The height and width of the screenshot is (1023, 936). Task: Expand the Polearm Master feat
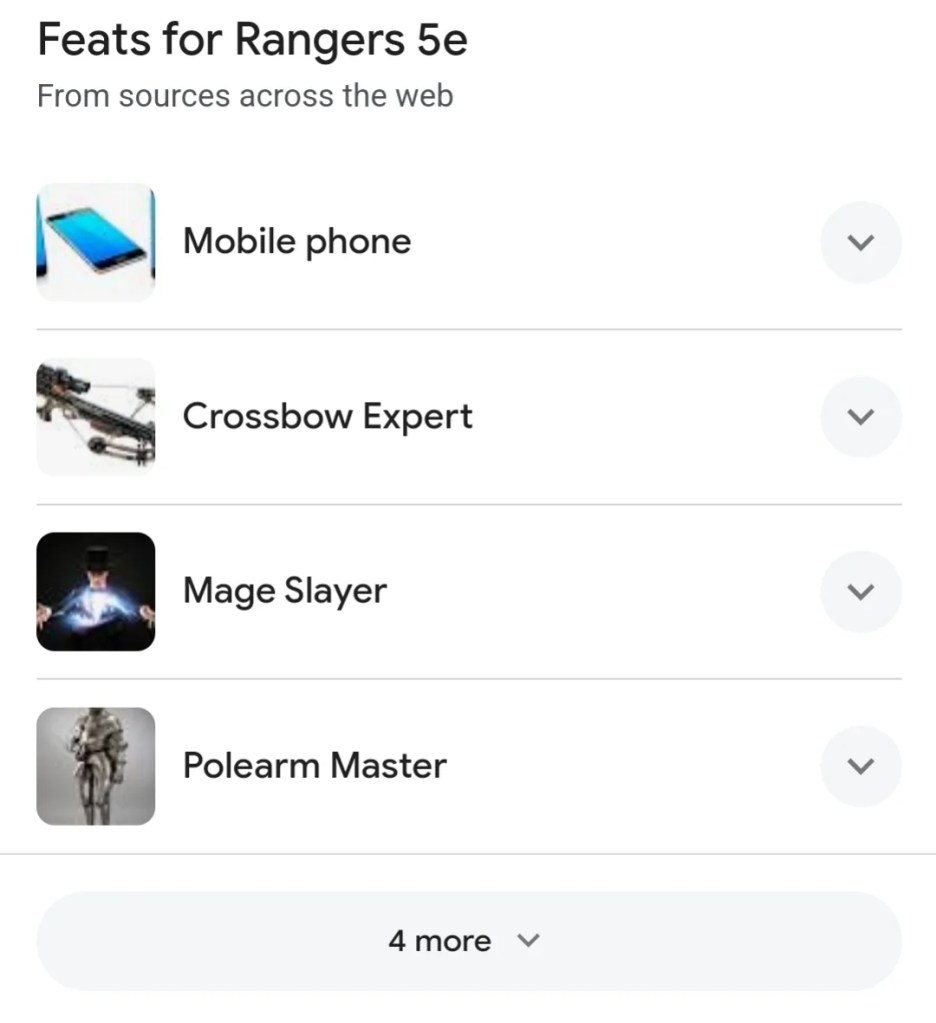click(x=860, y=767)
